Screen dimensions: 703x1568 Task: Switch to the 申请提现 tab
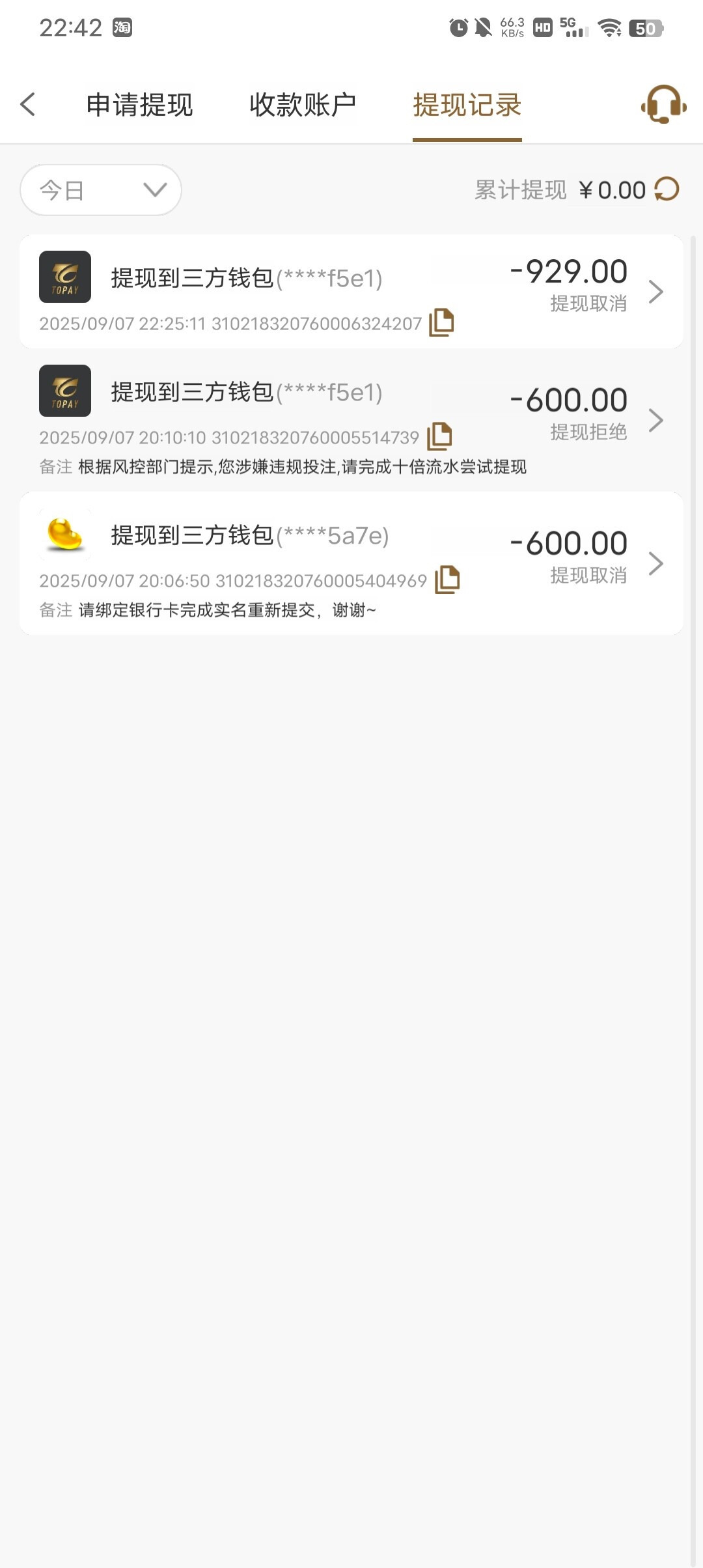139,105
